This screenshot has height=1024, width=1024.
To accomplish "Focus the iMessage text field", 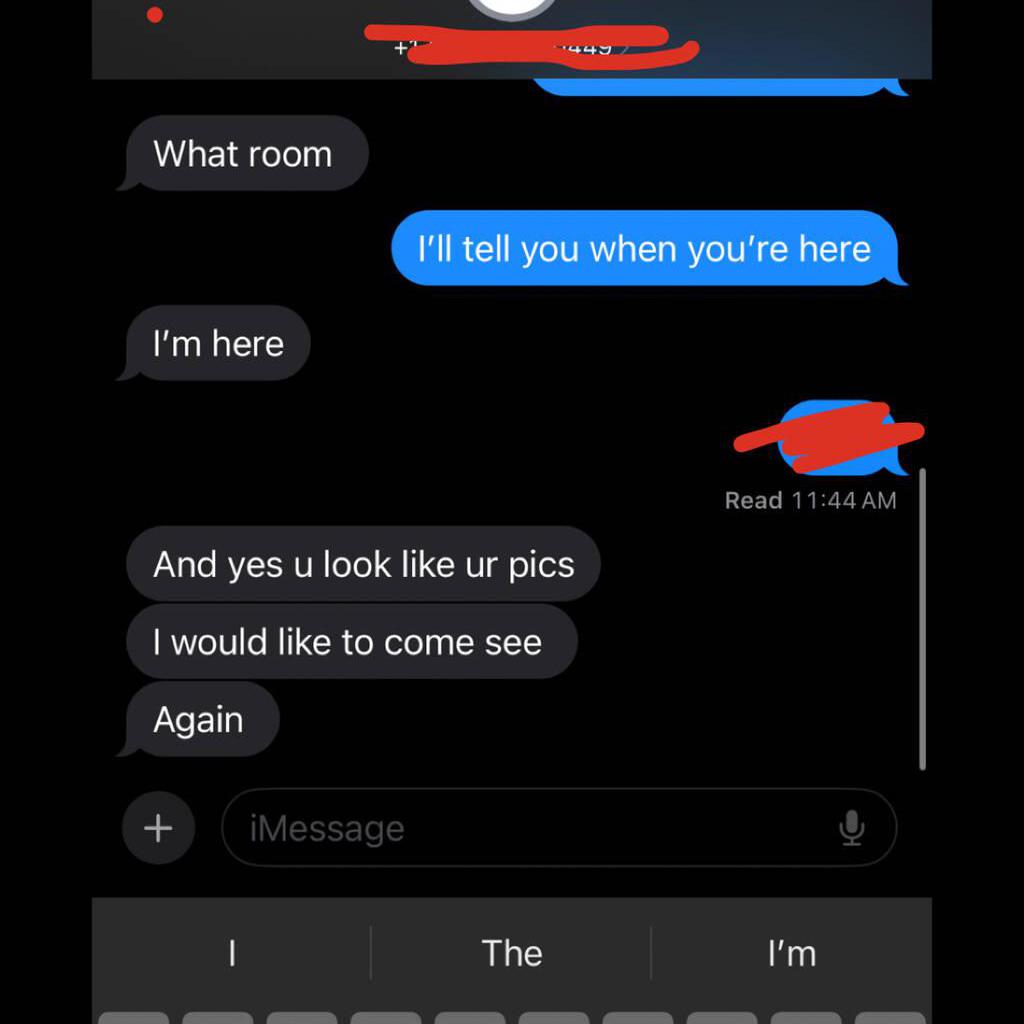I will (x=520, y=828).
